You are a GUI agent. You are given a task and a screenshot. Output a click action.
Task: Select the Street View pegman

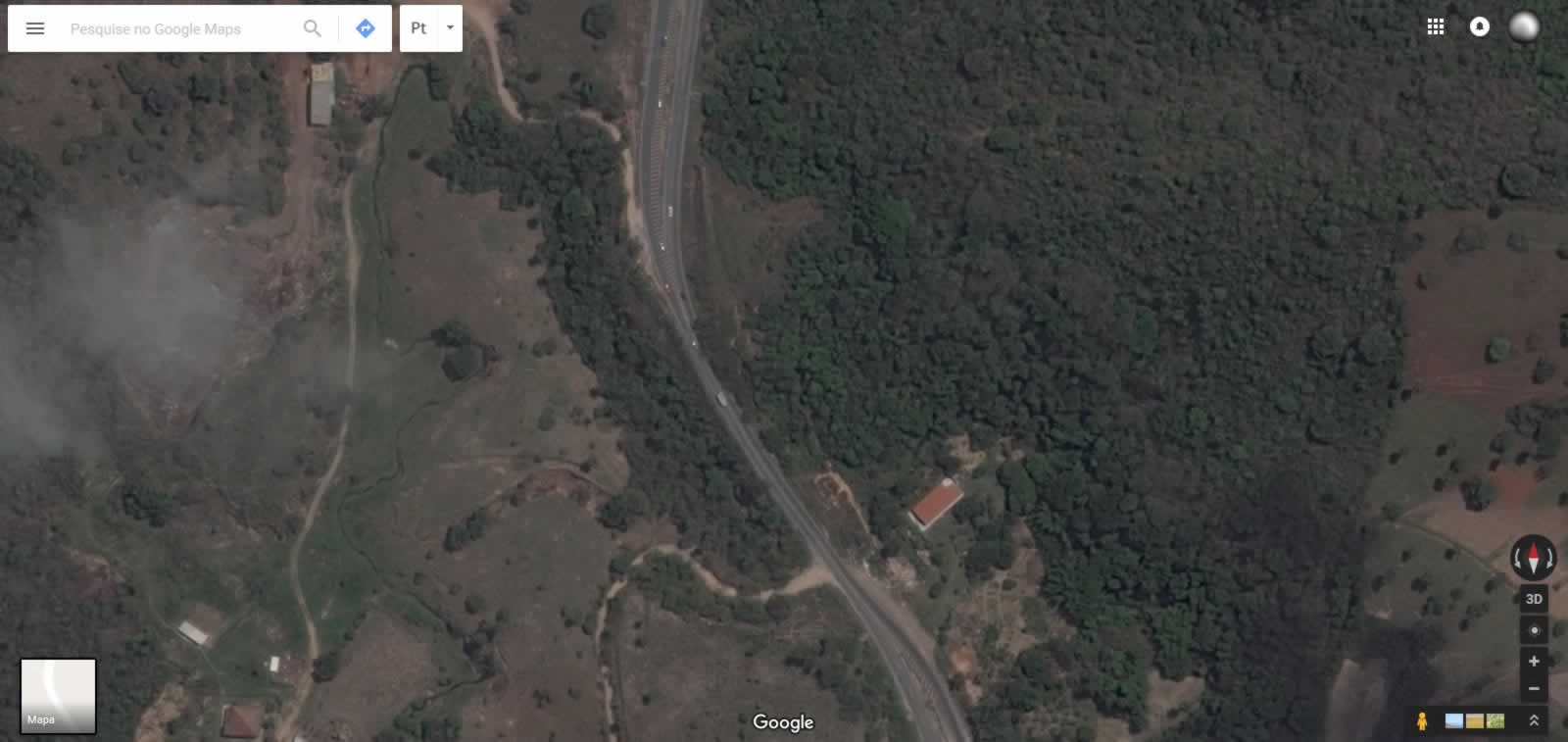1422,721
